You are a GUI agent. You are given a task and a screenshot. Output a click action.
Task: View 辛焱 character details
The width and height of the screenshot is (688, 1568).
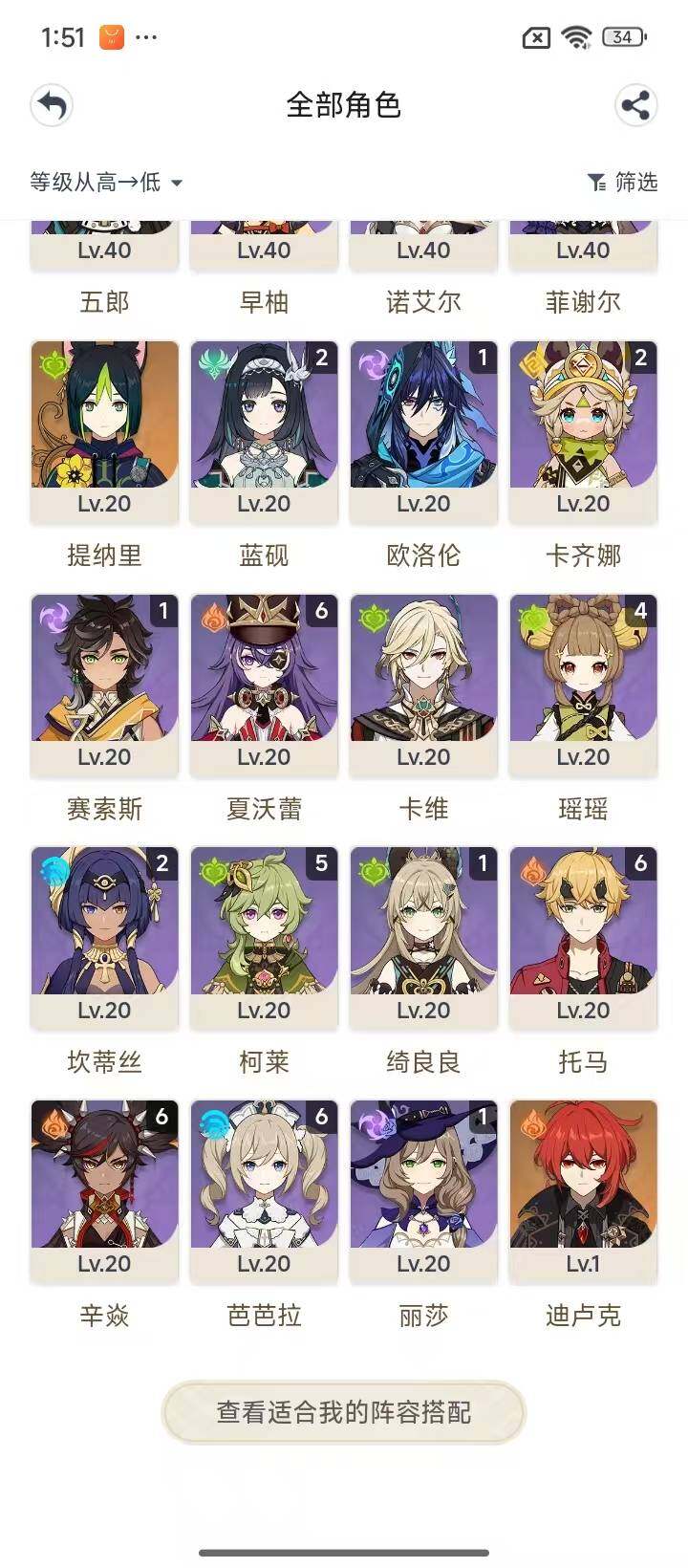point(104,1190)
